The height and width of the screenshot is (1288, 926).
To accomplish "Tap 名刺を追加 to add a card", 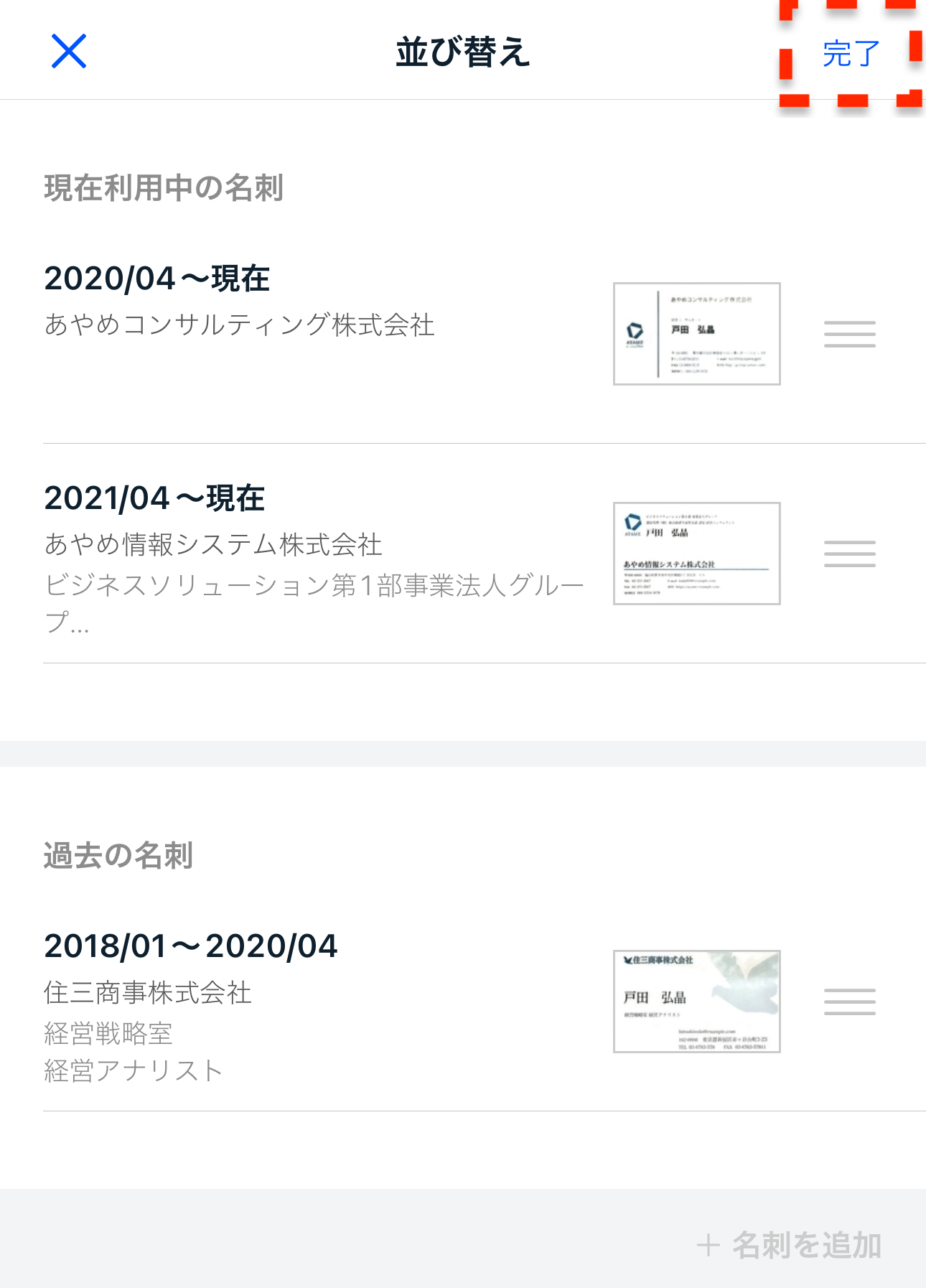I will 790,1245.
